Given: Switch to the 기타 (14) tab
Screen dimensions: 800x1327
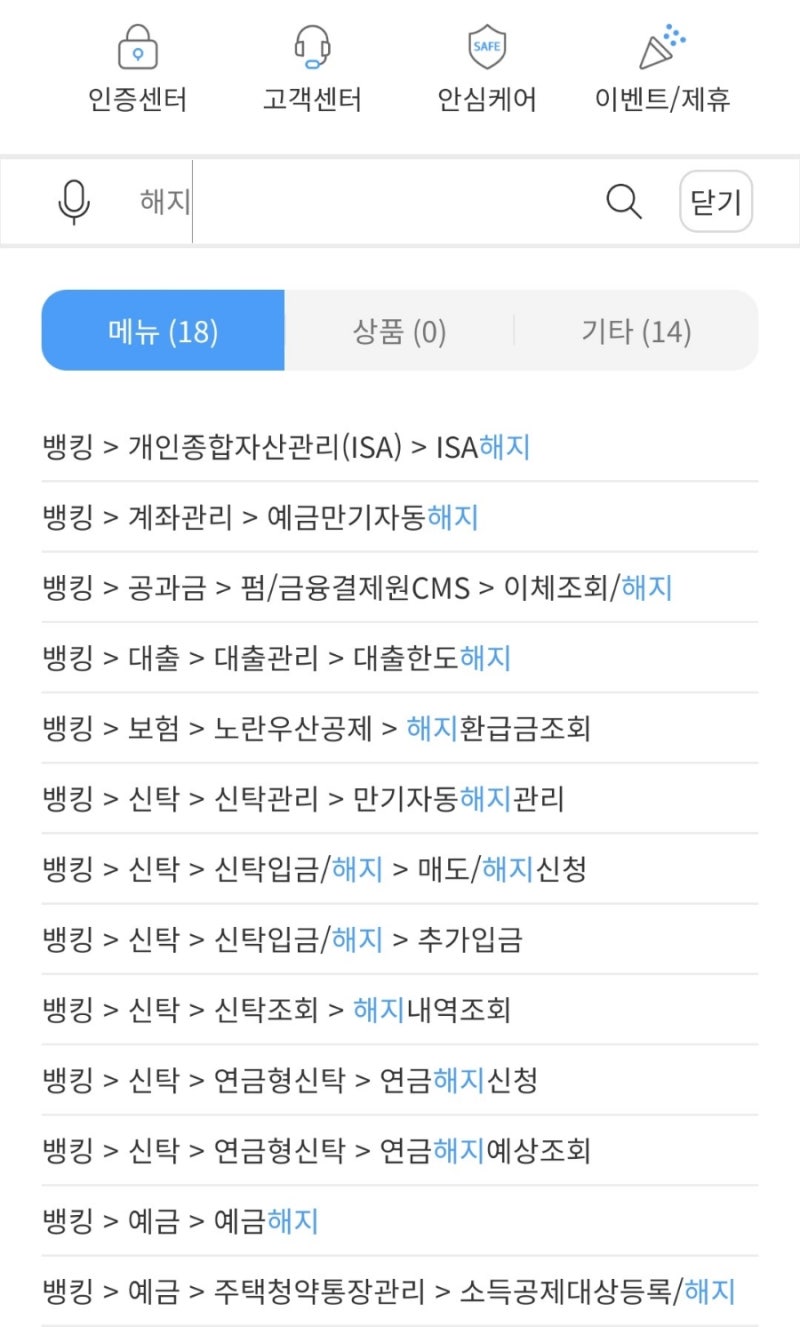Looking at the screenshot, I should [x=637, y=331].
